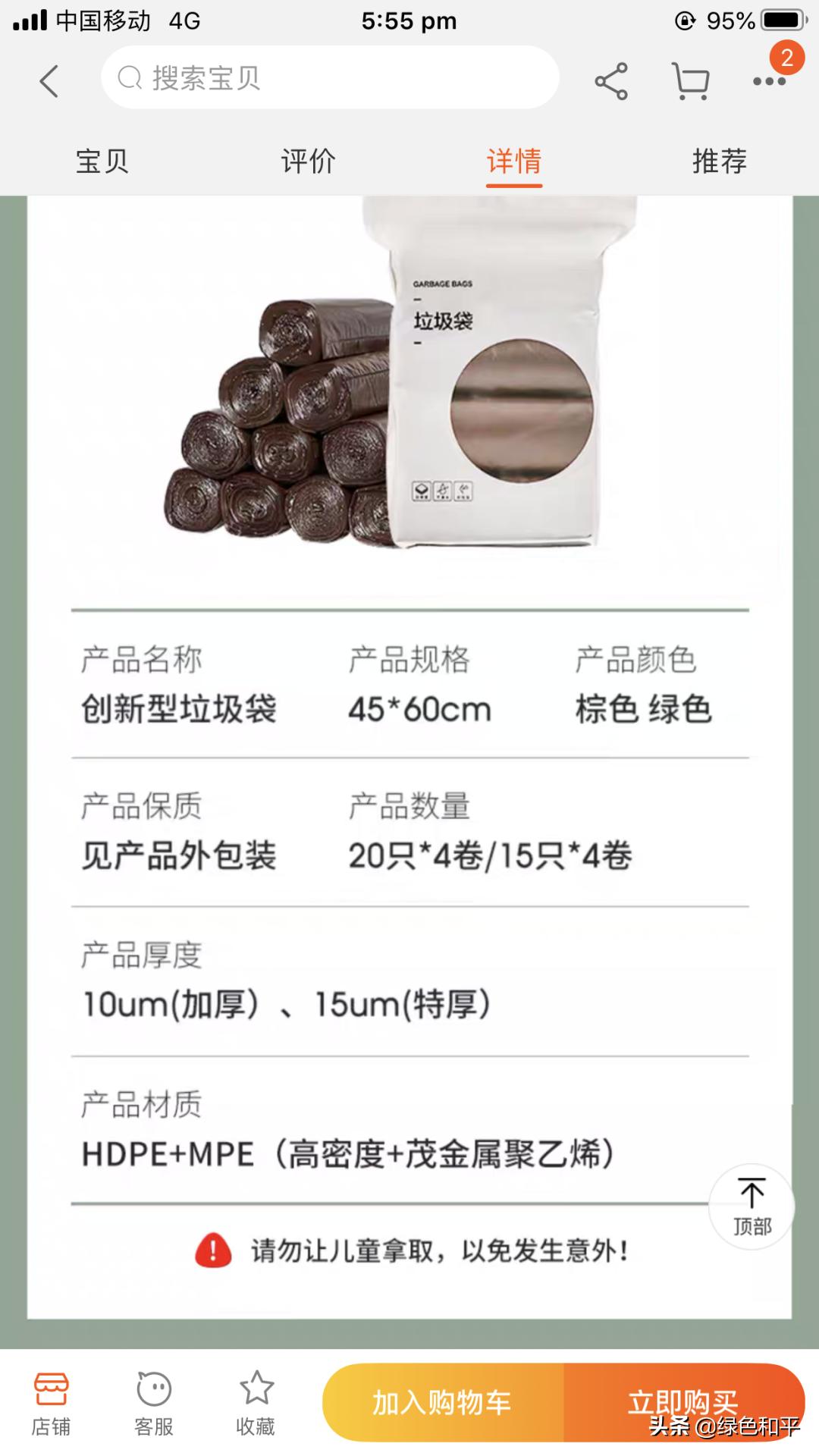Switch to the 推荐 recommendations tab
The image size is (819, 1456).
point(717,161)
